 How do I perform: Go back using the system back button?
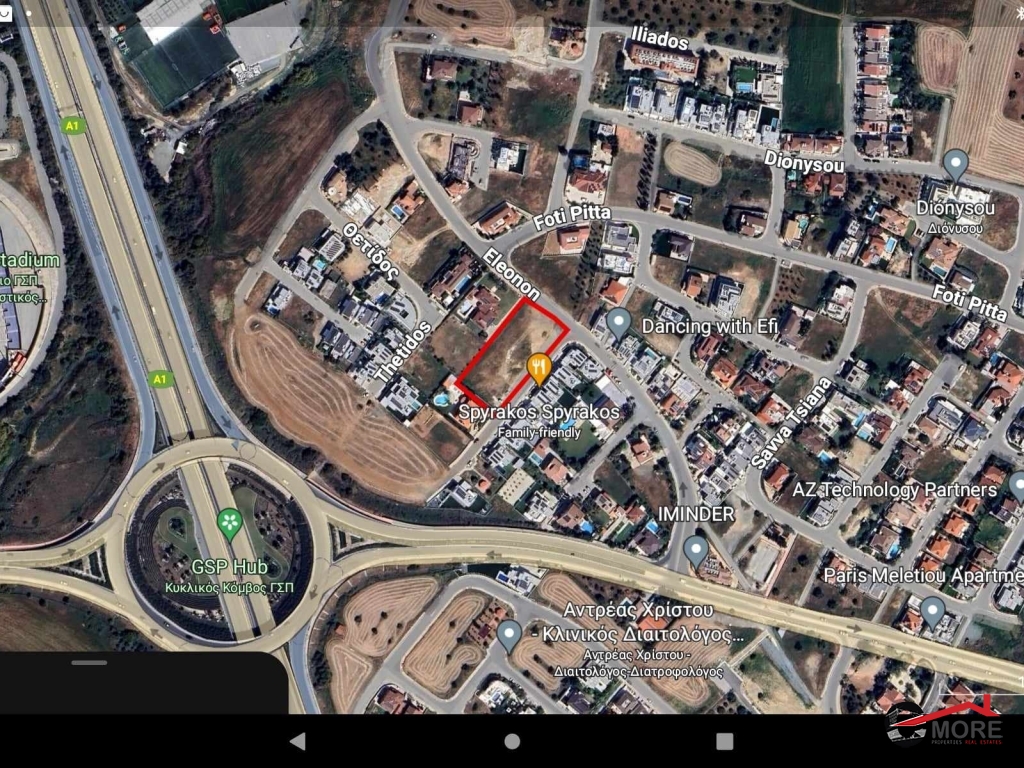coord(297,741)
